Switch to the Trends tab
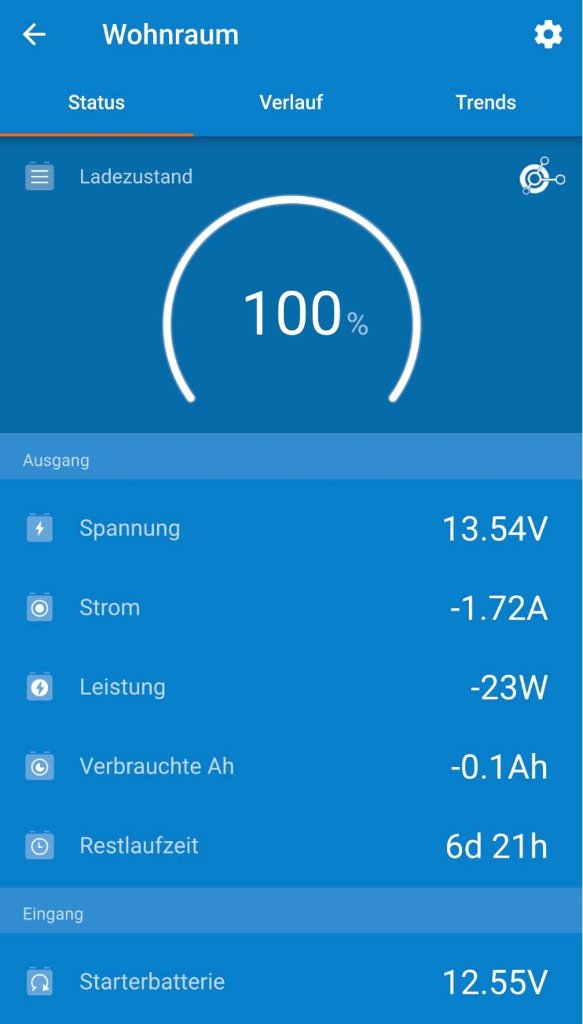This screenshot has width=583, height=1024. tap(486, 103)
